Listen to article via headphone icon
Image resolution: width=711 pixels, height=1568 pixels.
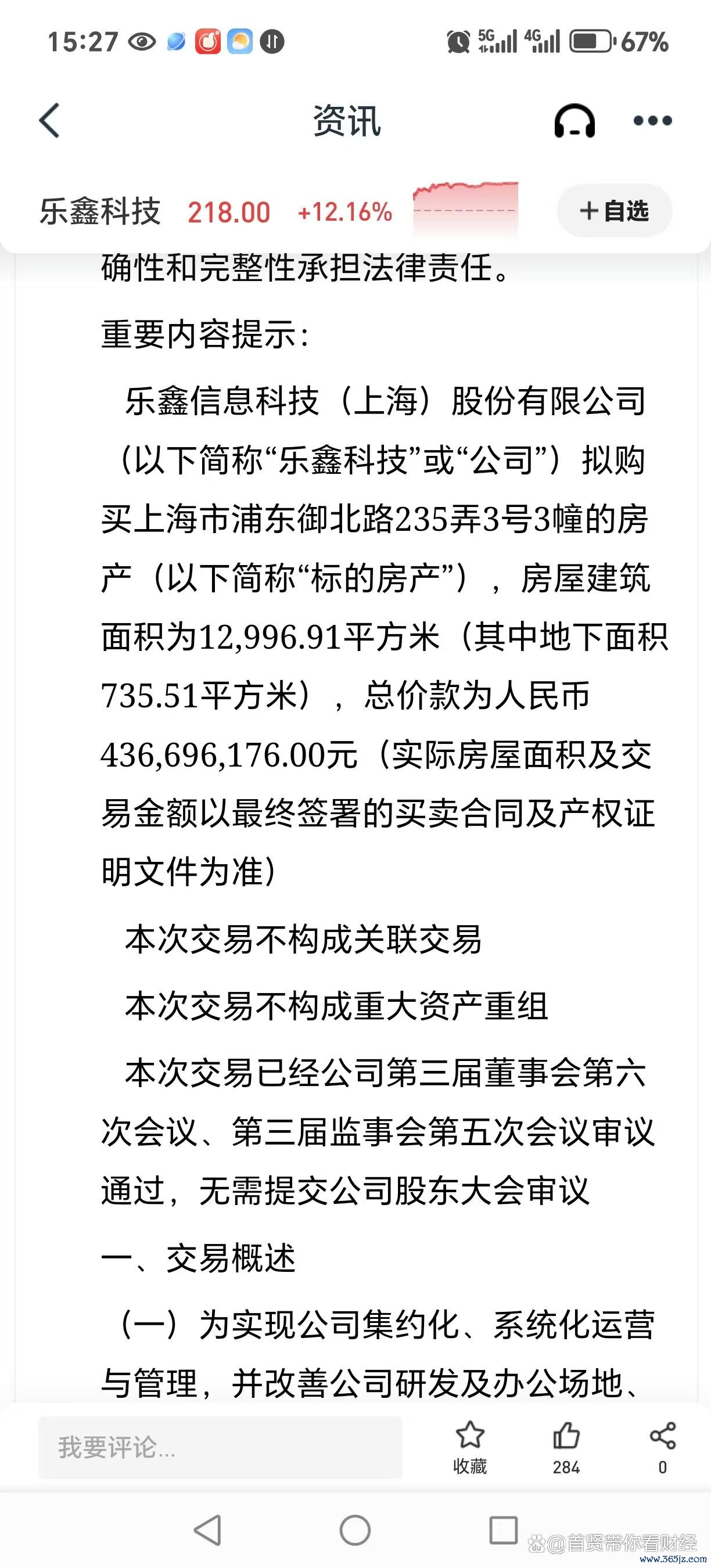click(574, 120)
